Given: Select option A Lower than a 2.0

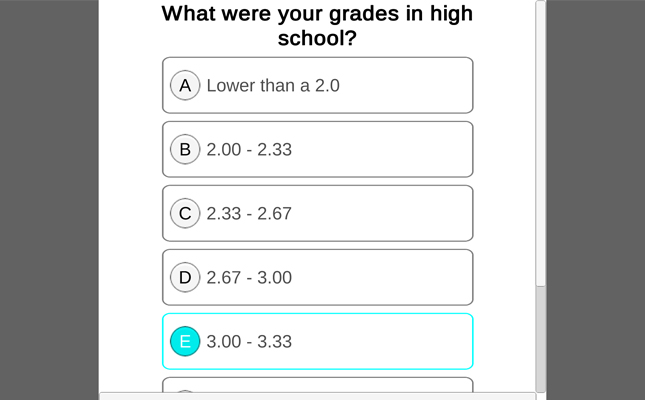Looking at the screenshot, I should (x=317, y=85).
